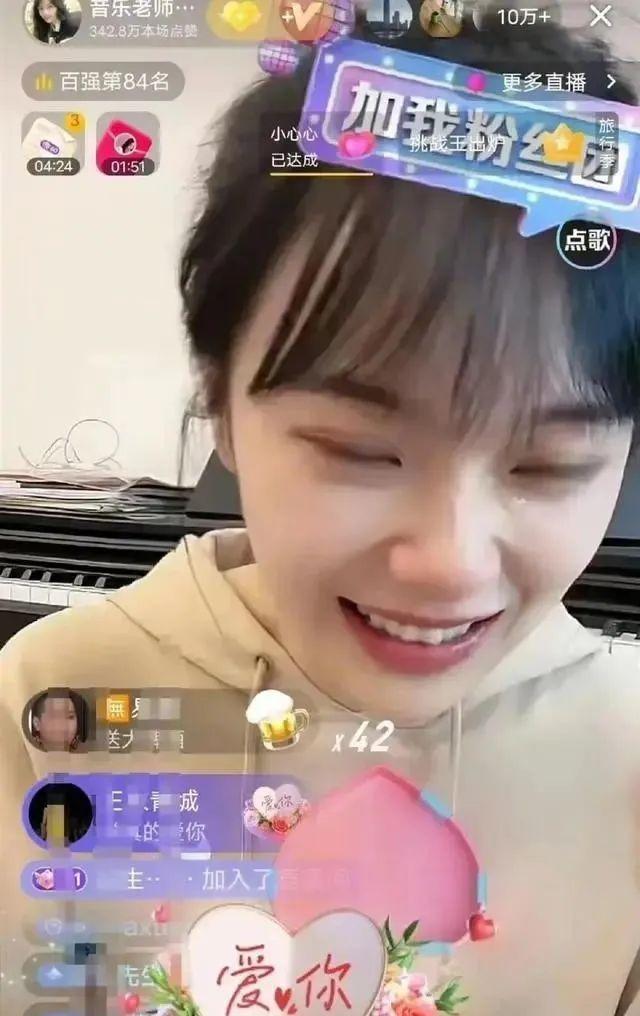View the 百强第84名 ranking chip
The width and height of the screenshot is (640, 1016).
(103, 82)
